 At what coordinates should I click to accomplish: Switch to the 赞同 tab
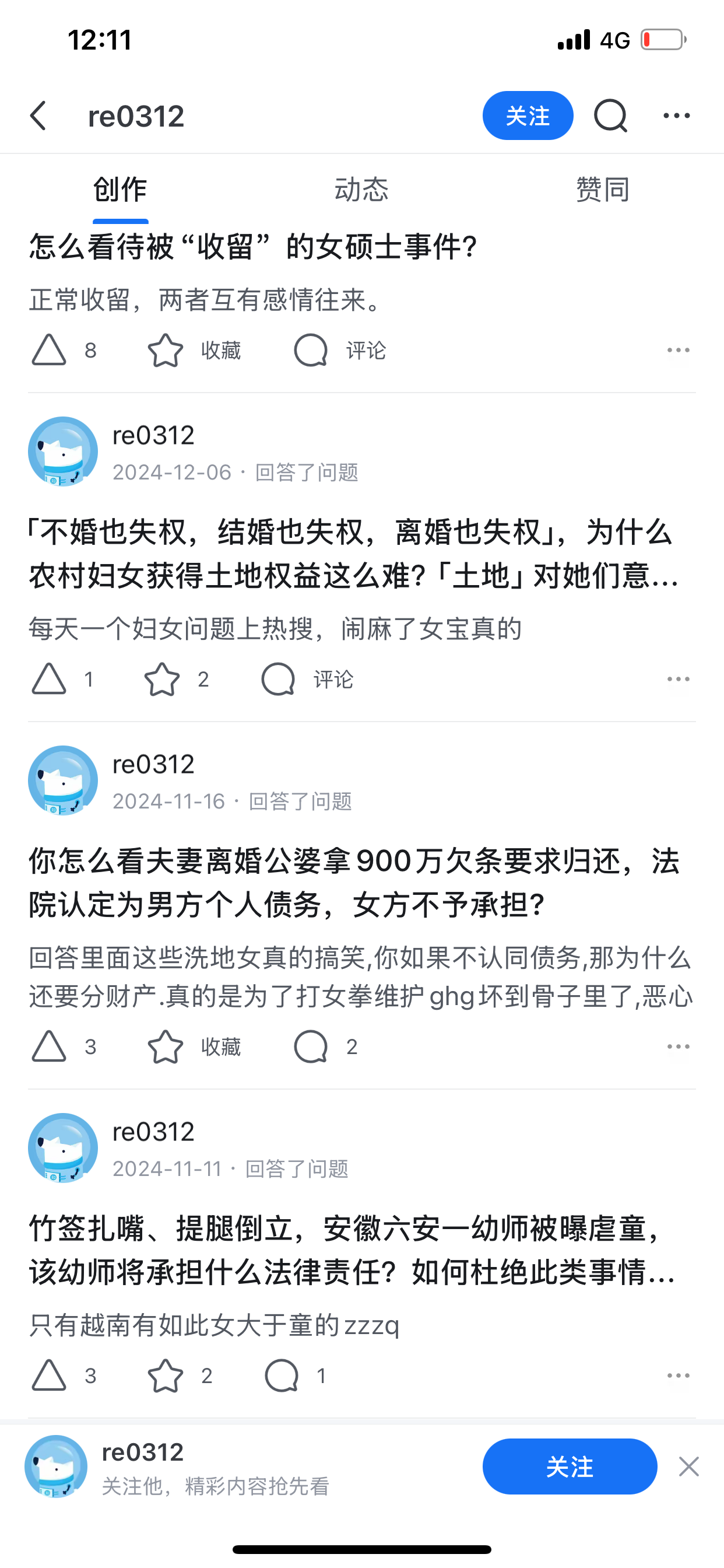click(602, 190)
